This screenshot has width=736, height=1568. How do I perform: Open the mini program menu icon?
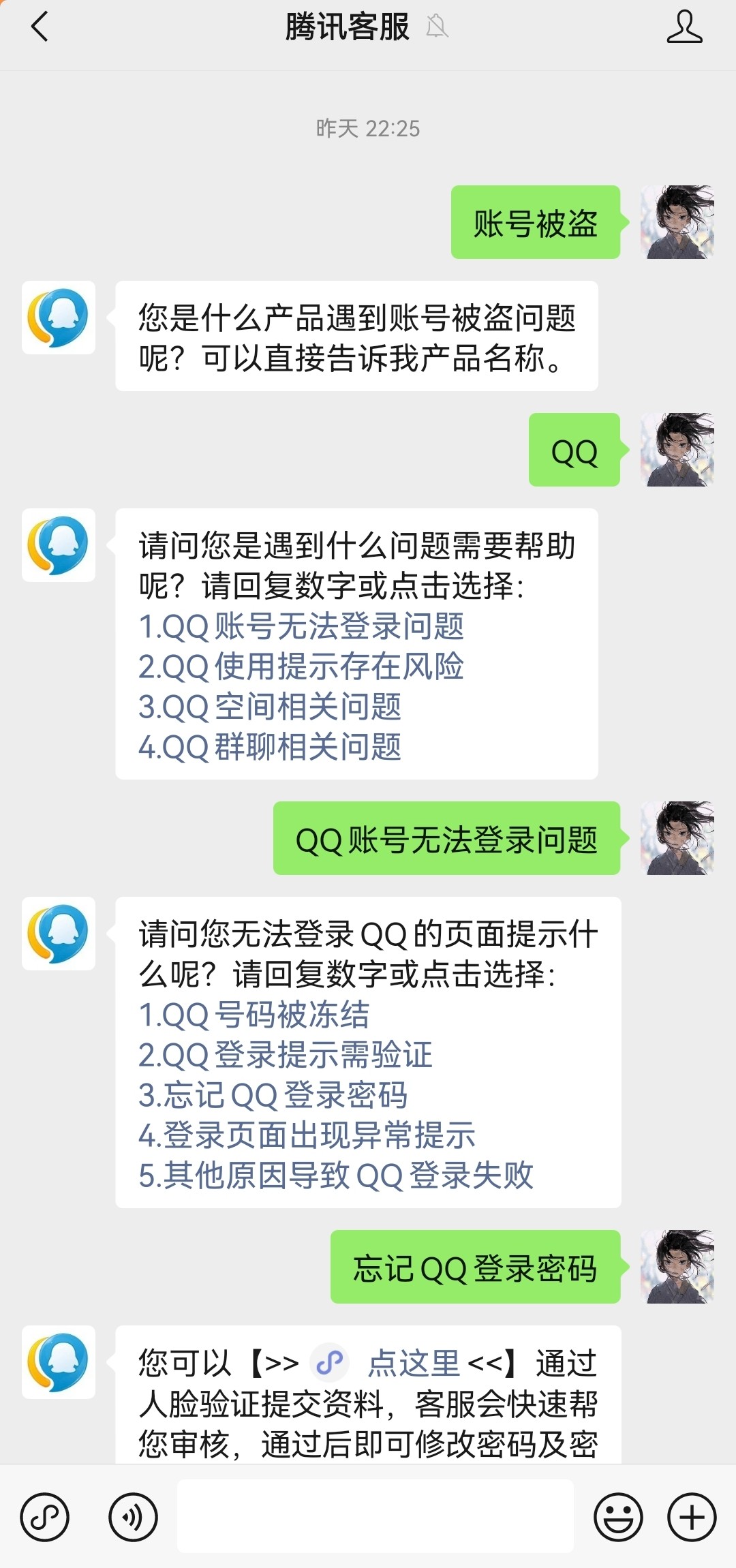tap(44, 1518)
